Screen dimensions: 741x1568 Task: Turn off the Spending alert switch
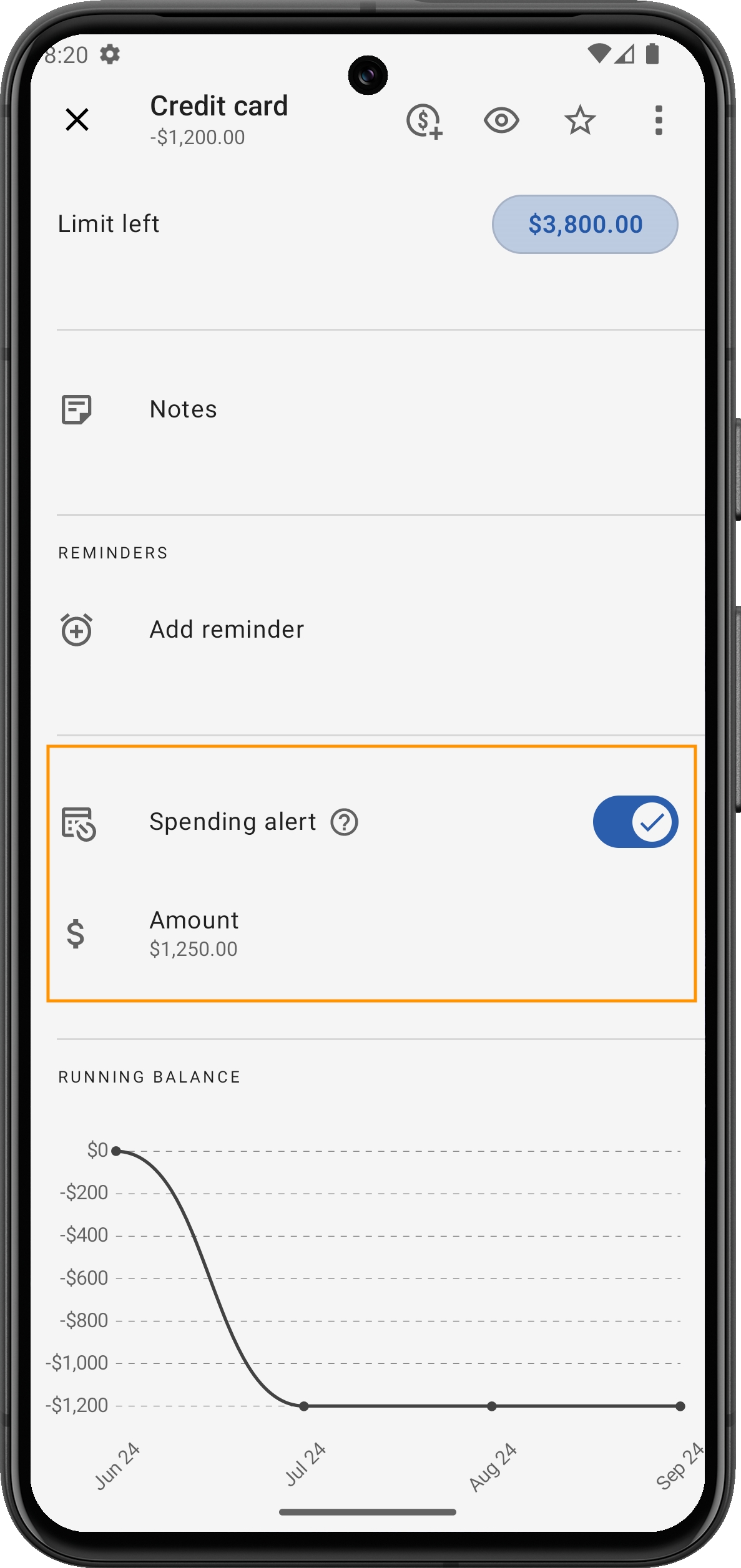point(635,822)
